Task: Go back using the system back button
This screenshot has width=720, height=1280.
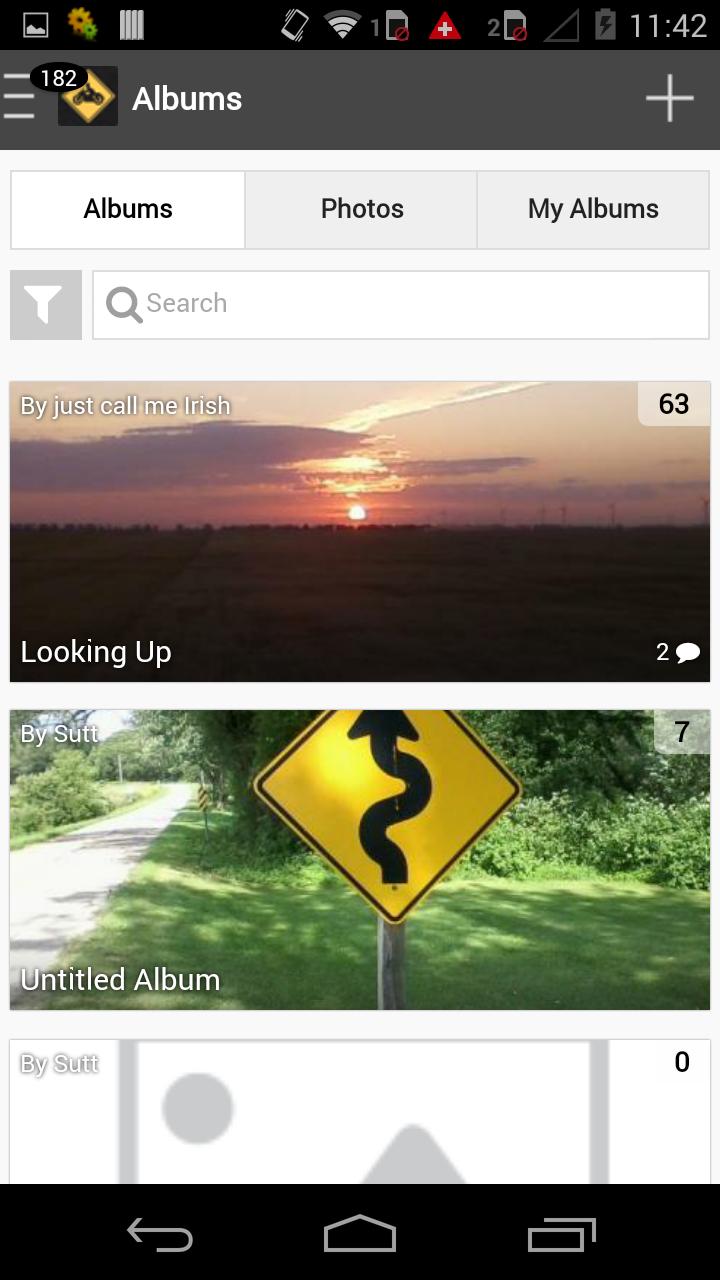Action: [160, 1234]
